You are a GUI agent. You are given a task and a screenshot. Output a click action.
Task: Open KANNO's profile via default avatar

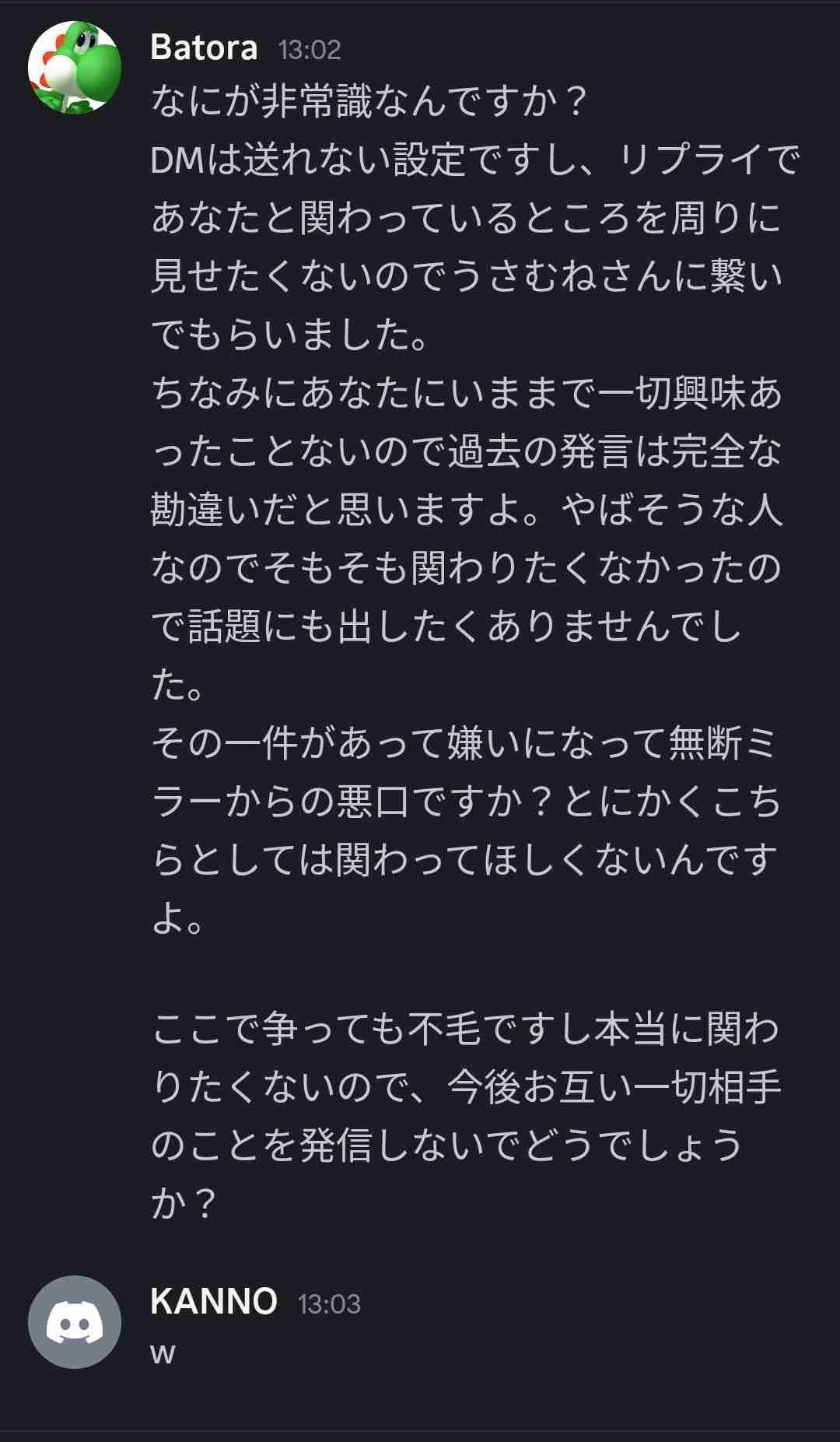tap(75, 1322)
